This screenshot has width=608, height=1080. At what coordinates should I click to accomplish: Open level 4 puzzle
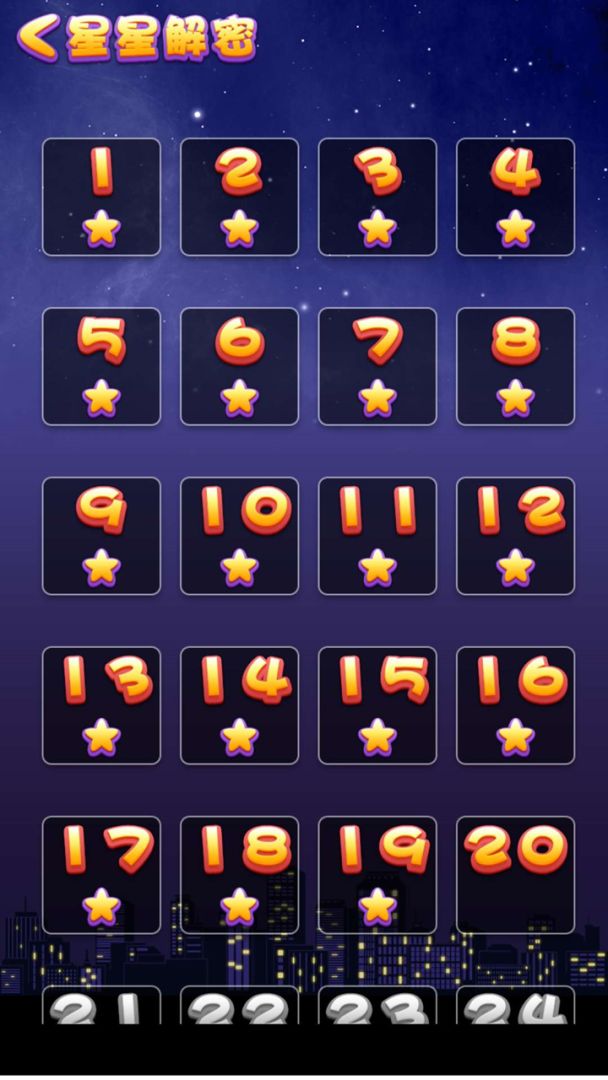click(x=515, y=197)
